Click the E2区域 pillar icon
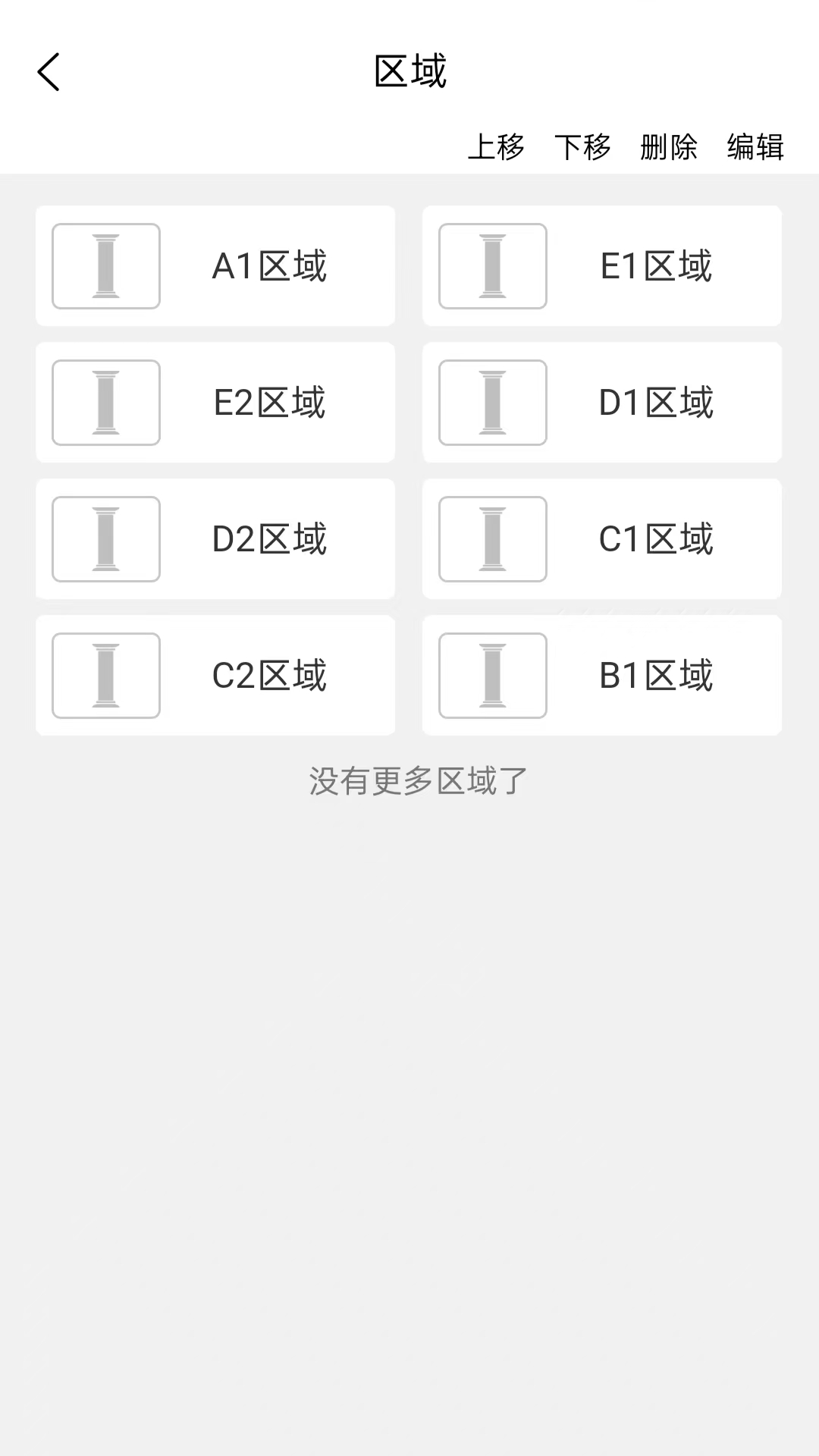Screen dimensions: 819x1456 105,403
